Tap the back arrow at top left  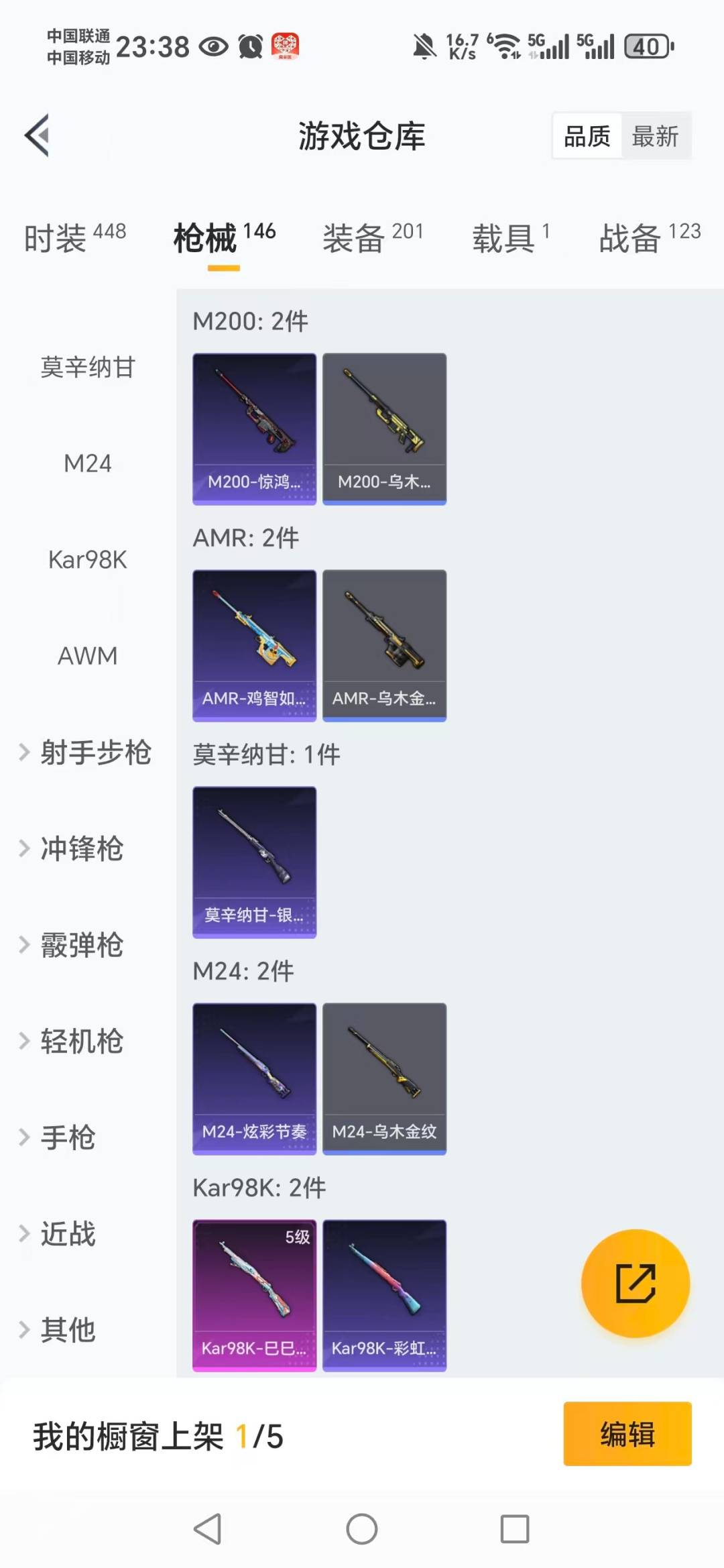(37, 133)
